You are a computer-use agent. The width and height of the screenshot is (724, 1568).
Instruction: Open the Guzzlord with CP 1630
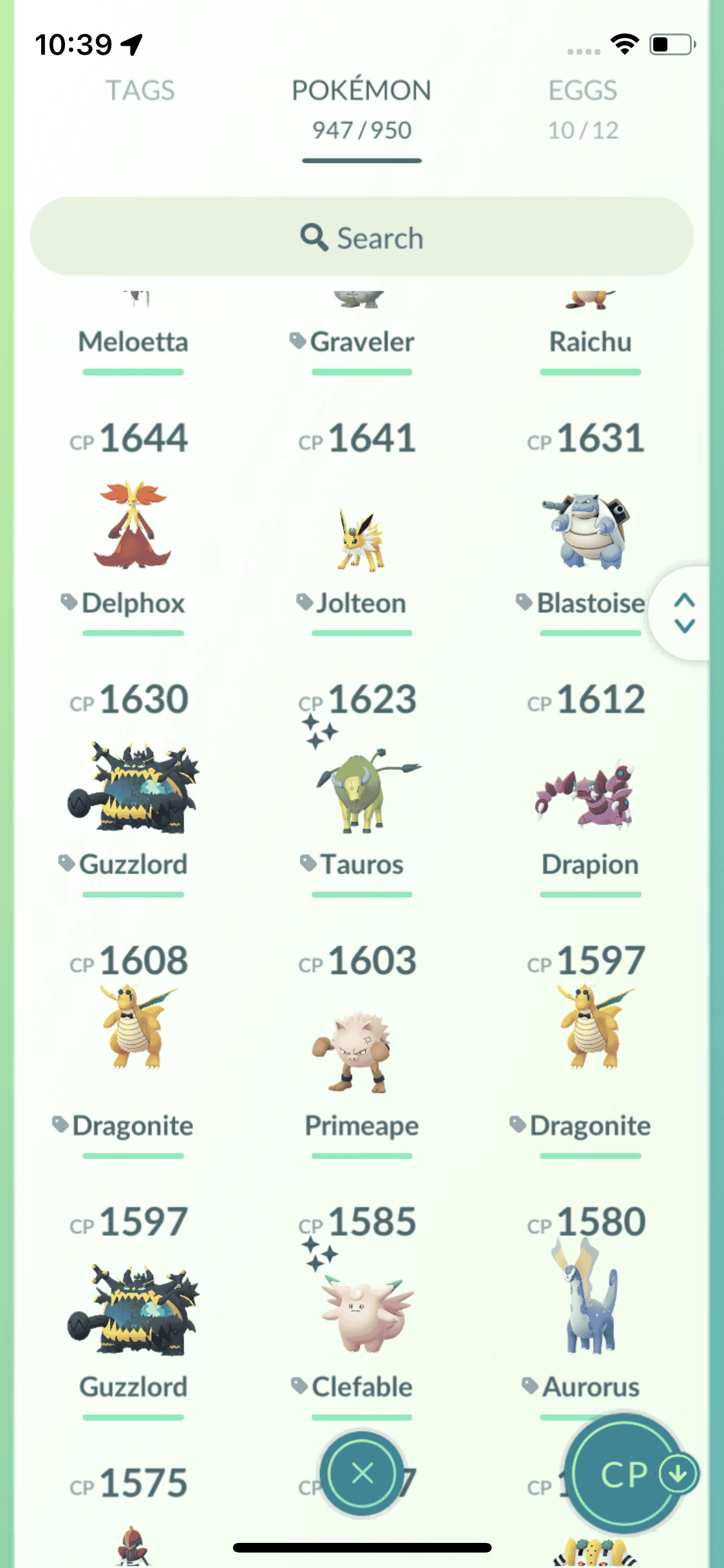[133, 788]
